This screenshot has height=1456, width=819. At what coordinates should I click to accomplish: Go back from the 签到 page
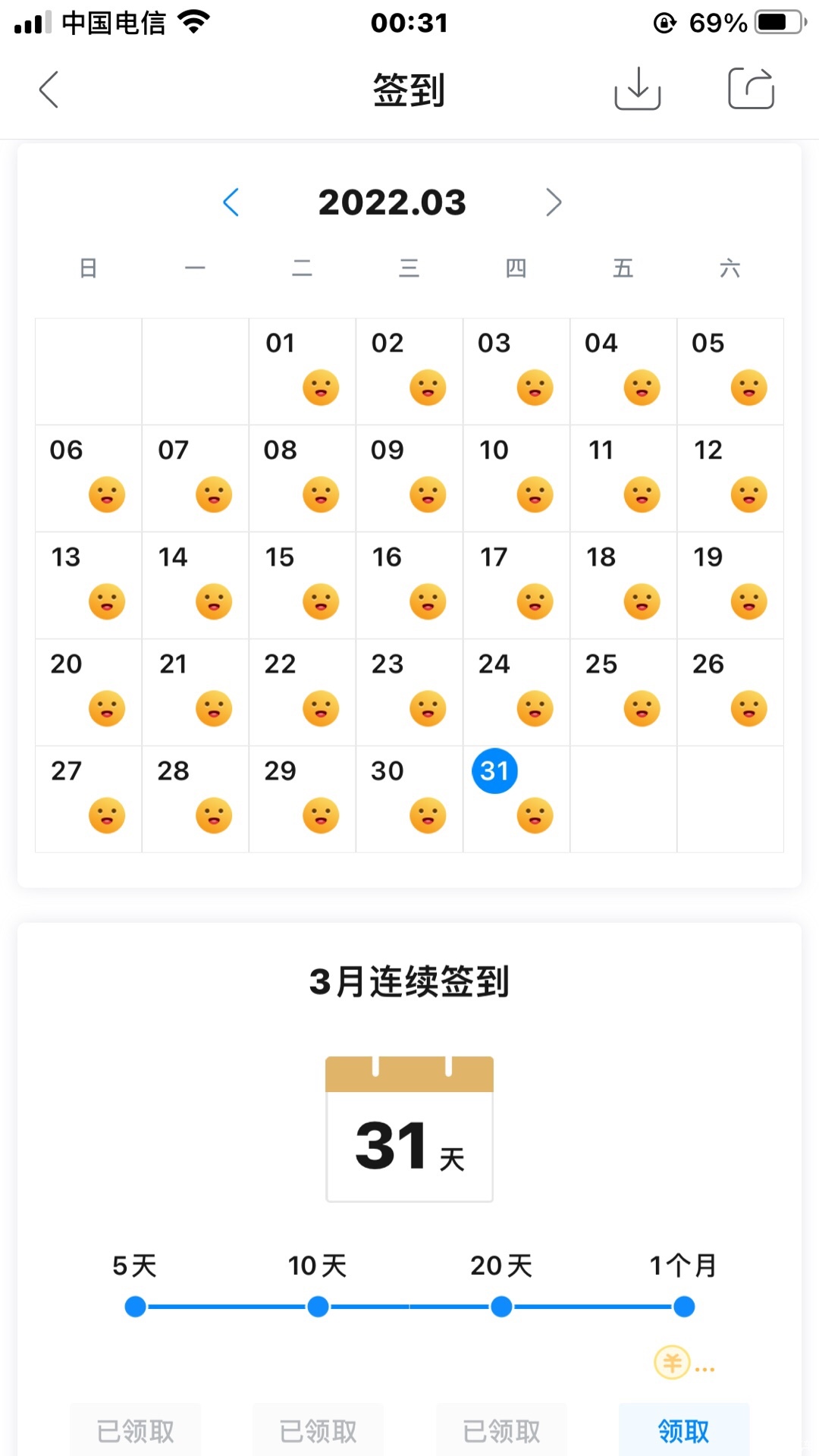(49, 89)
